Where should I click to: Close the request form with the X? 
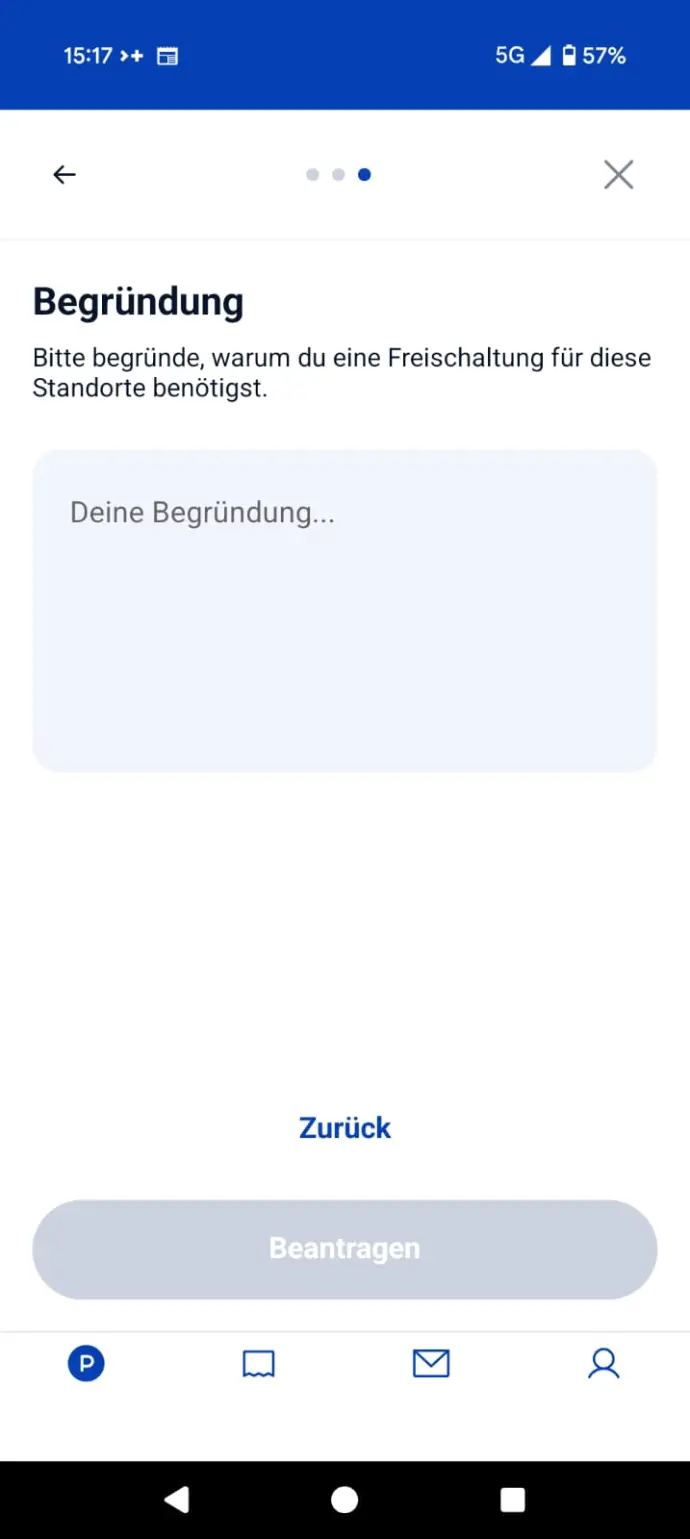618,175
